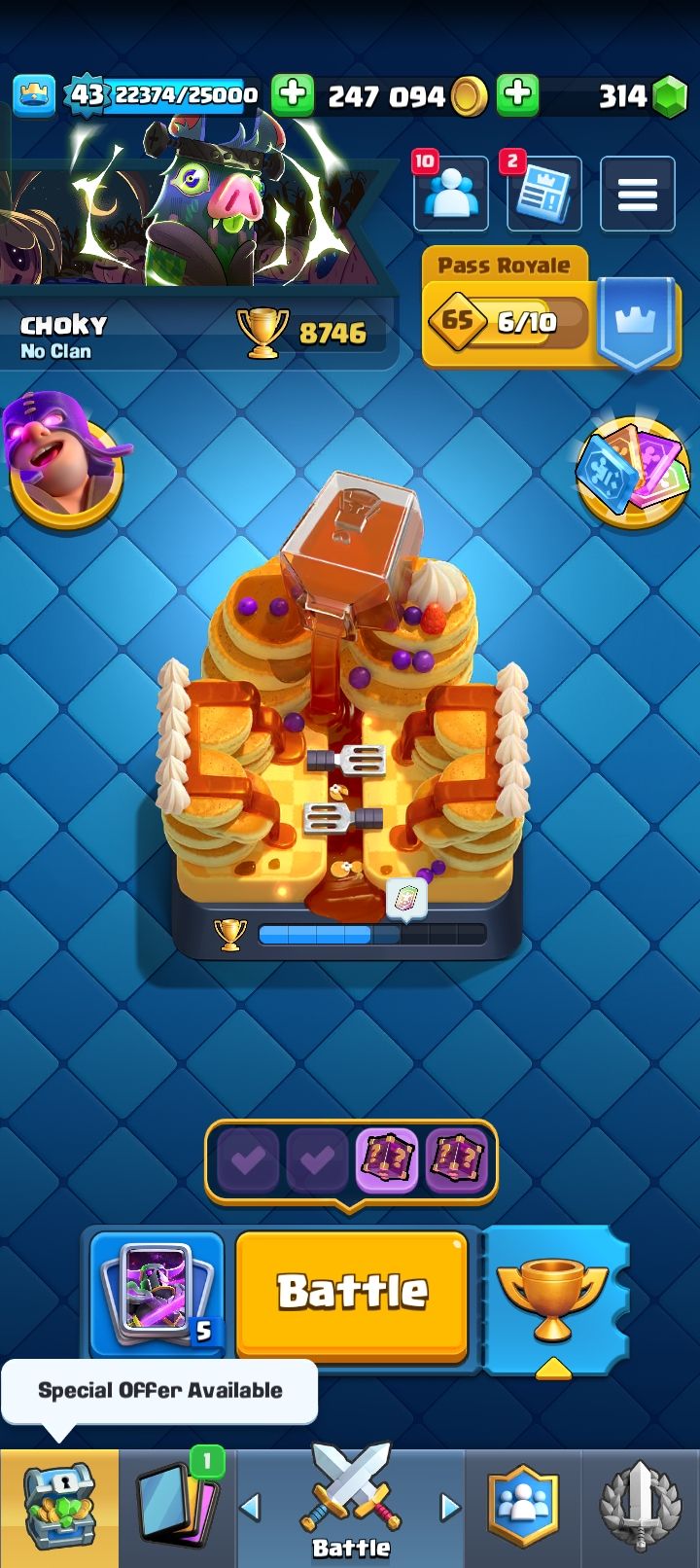Switch to the Cards collection tab
The height and width of the screenshot is (1568, 700).
point(177,1508)
